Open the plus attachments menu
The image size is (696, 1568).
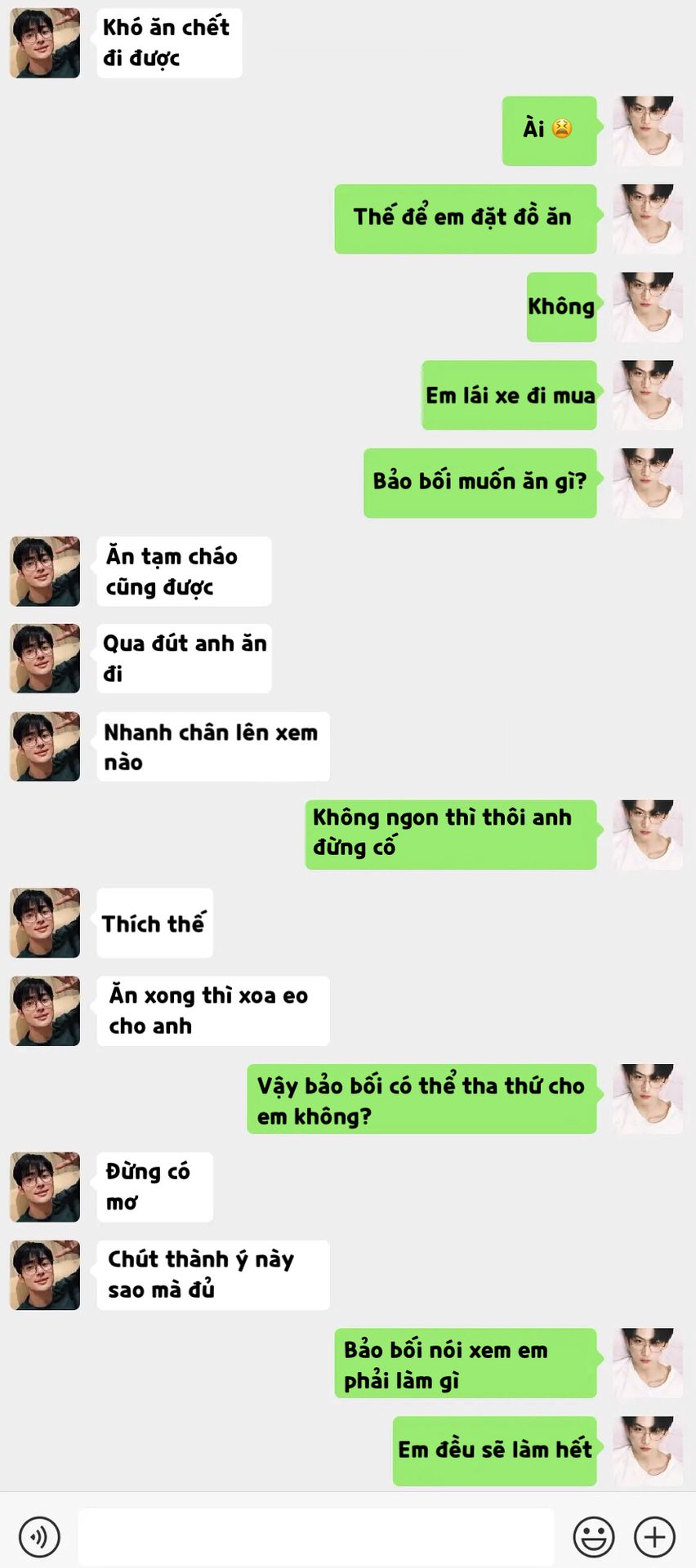coord(655,1537)
